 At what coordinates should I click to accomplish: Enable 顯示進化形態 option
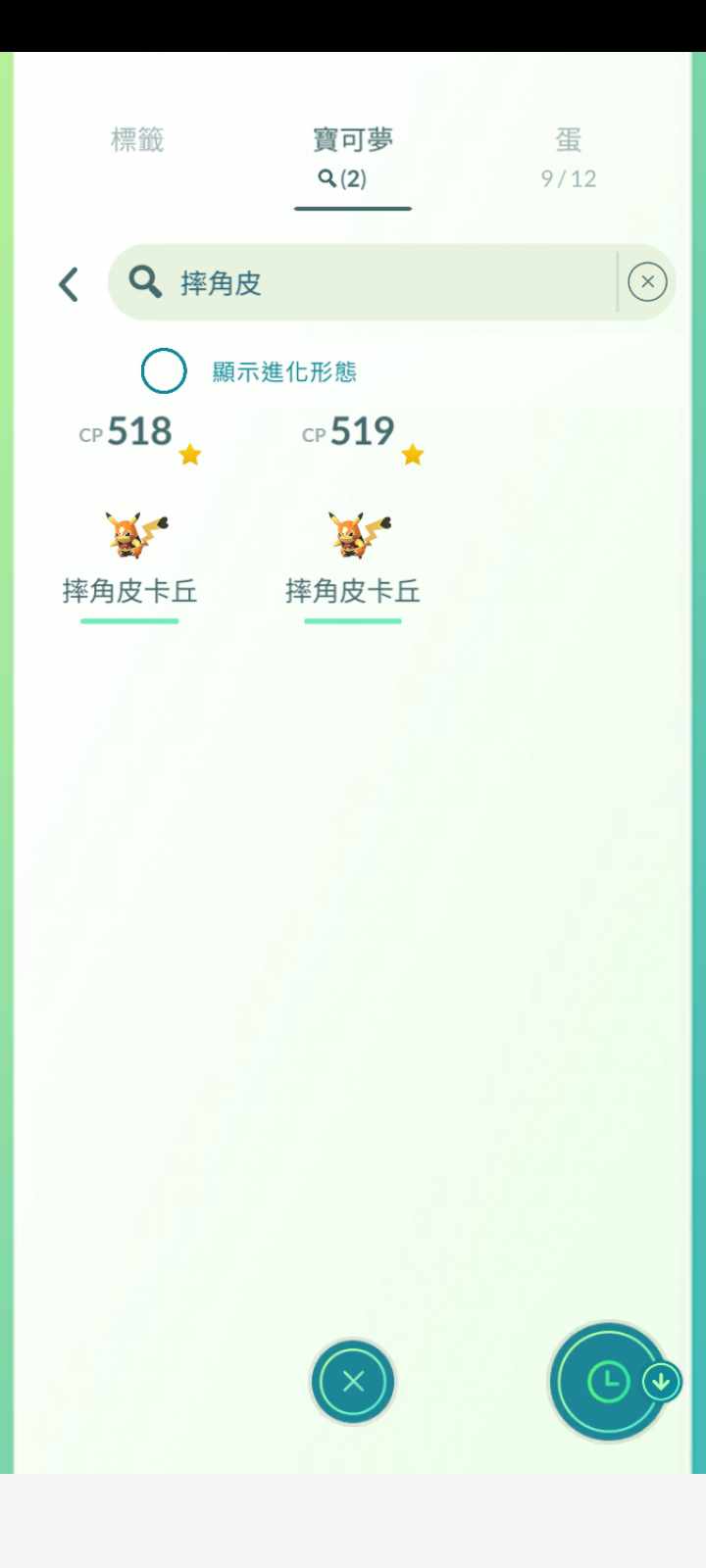coord(164,371)
